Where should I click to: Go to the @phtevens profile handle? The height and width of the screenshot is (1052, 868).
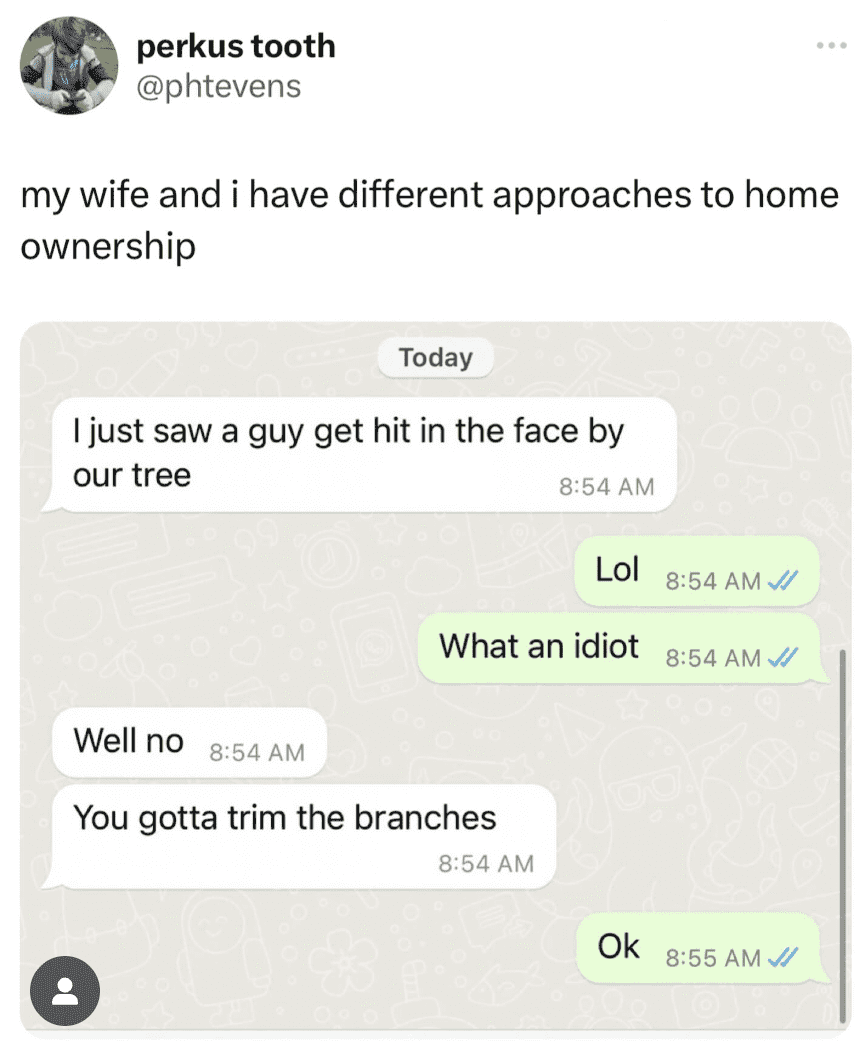coord(218,86)
